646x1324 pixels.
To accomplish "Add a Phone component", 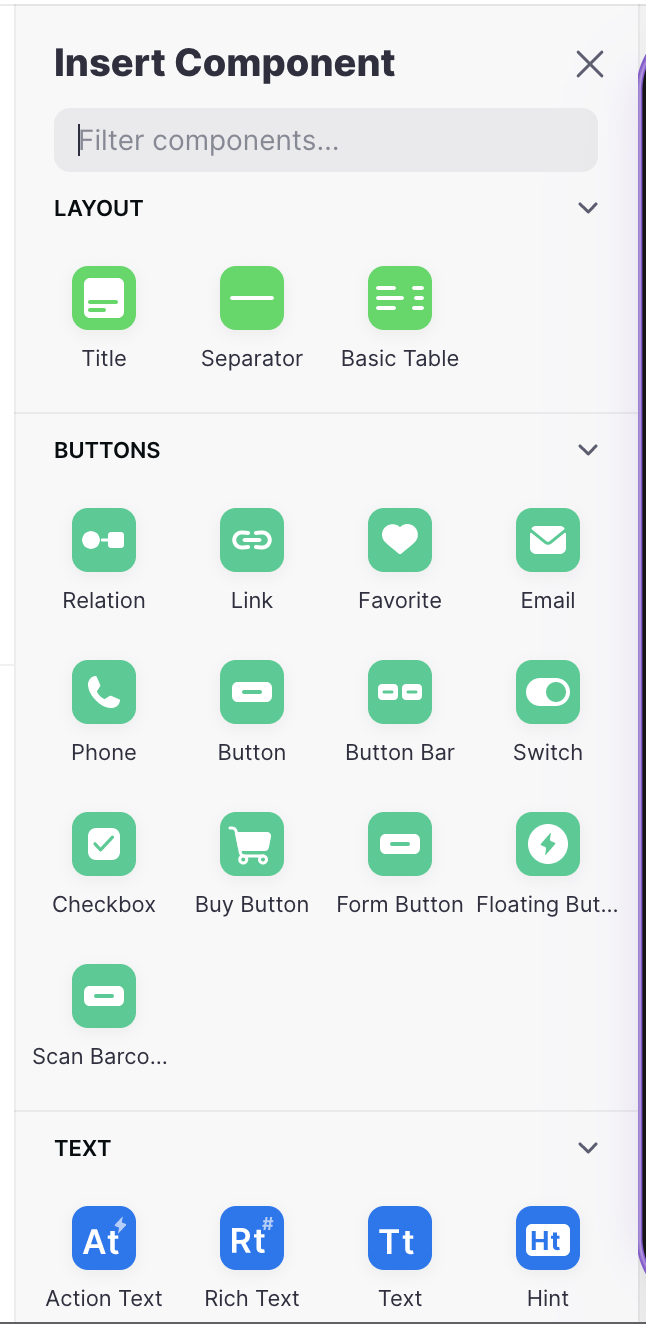I will pyautogui.click(x=104, y=692).
